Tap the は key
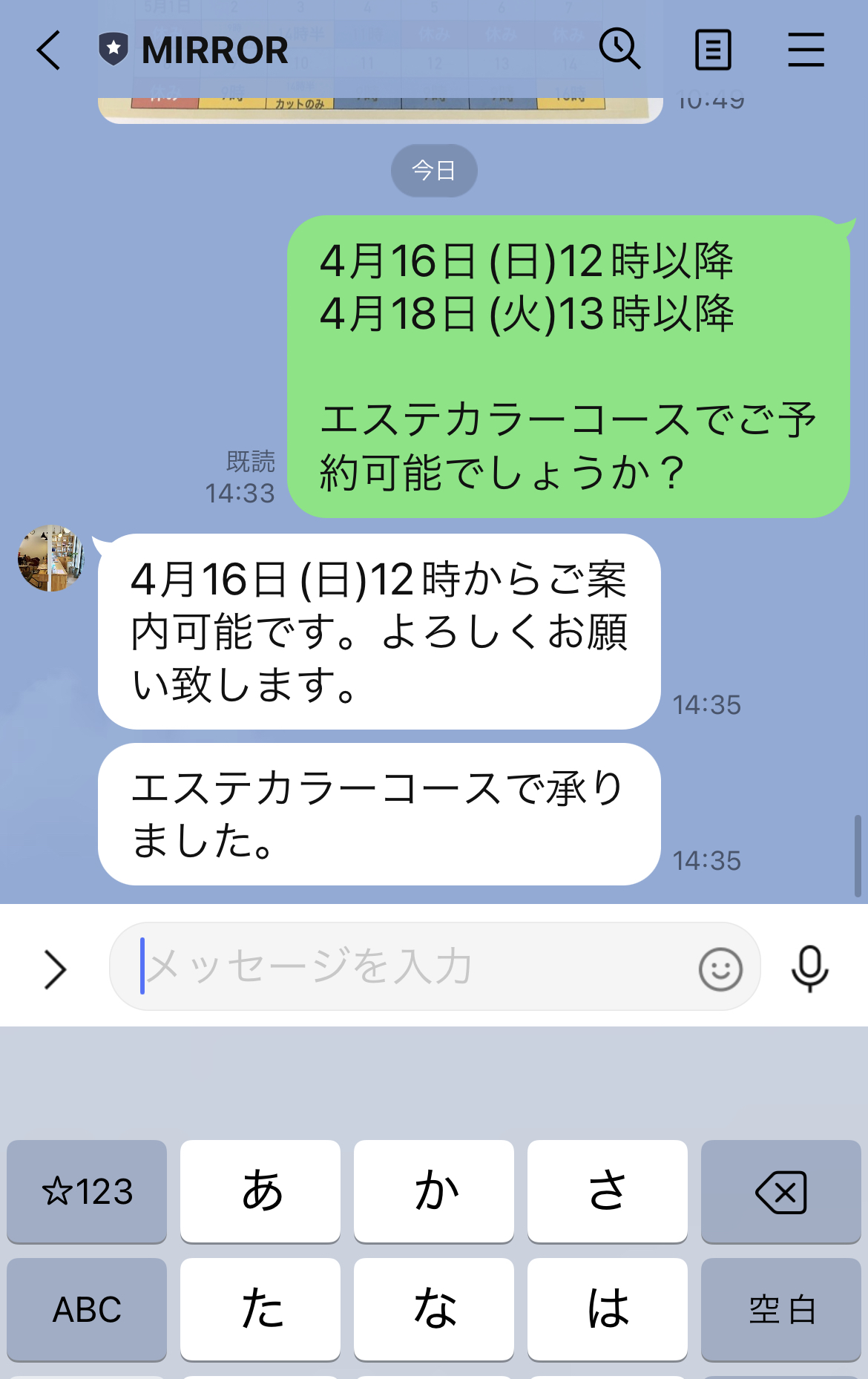The image size is (868, 1379). 608,1309
